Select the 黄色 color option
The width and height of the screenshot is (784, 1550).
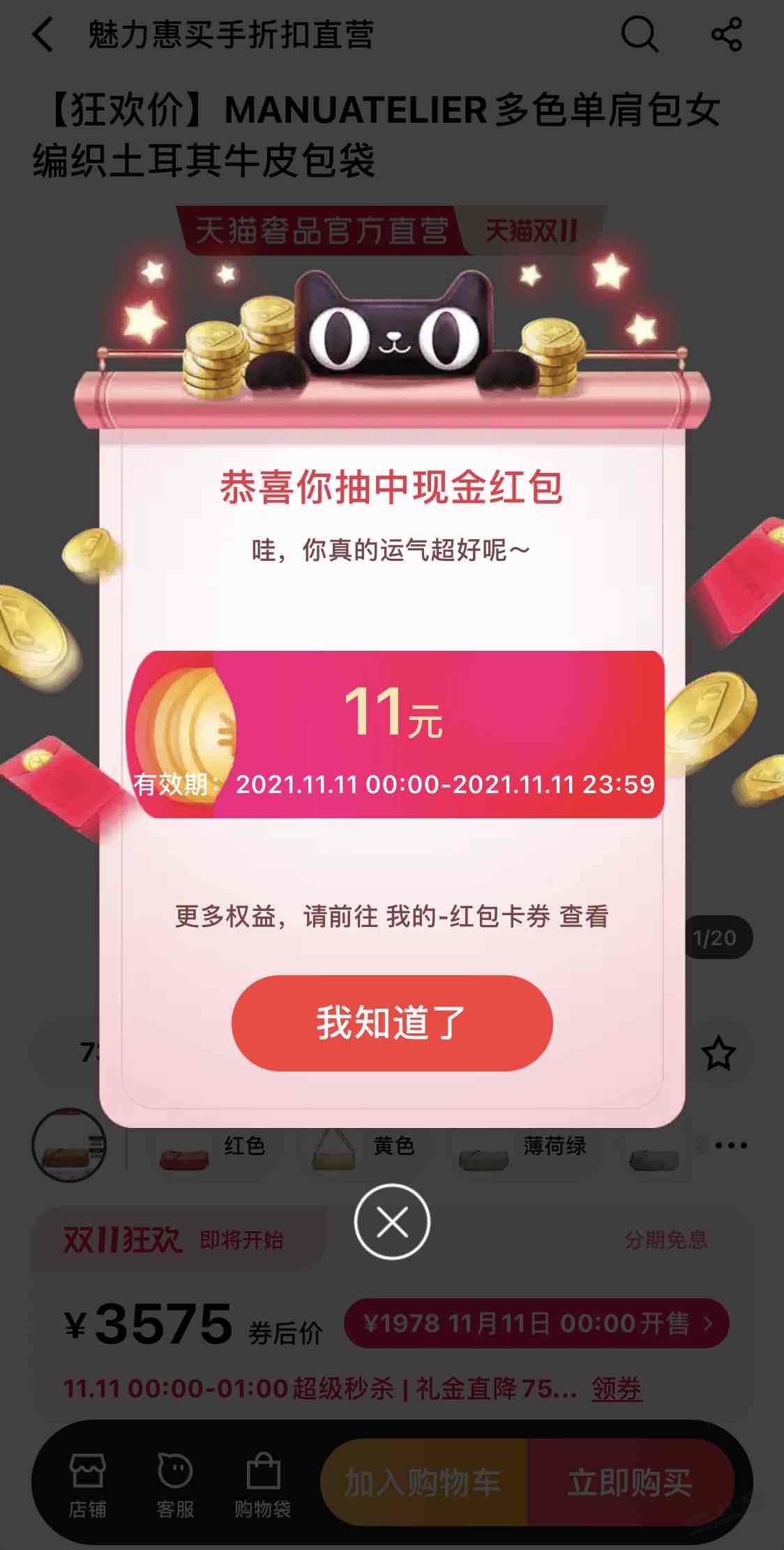[364, 1148]
